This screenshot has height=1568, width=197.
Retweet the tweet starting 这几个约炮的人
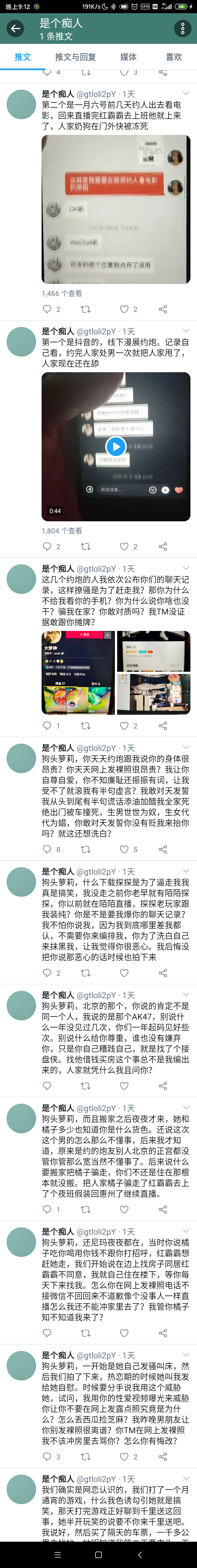point(86,725)
